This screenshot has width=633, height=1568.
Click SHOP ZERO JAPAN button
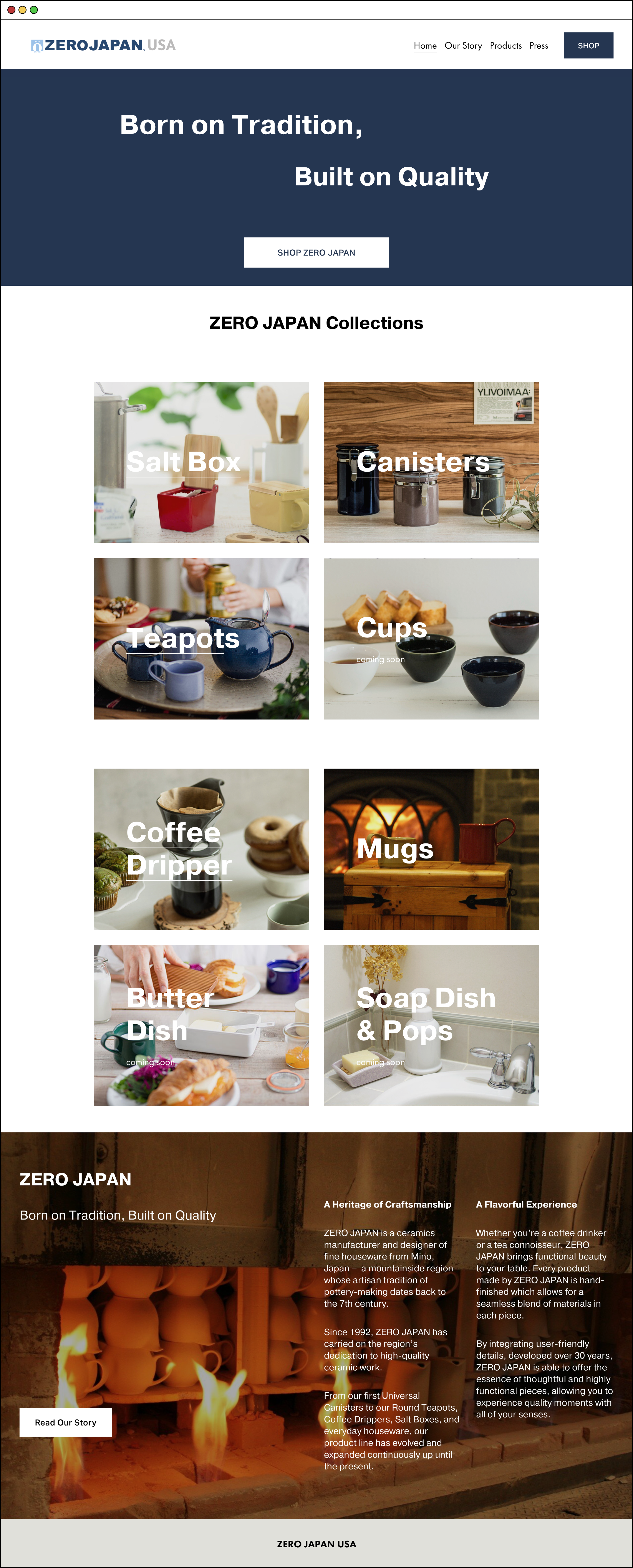316,253
